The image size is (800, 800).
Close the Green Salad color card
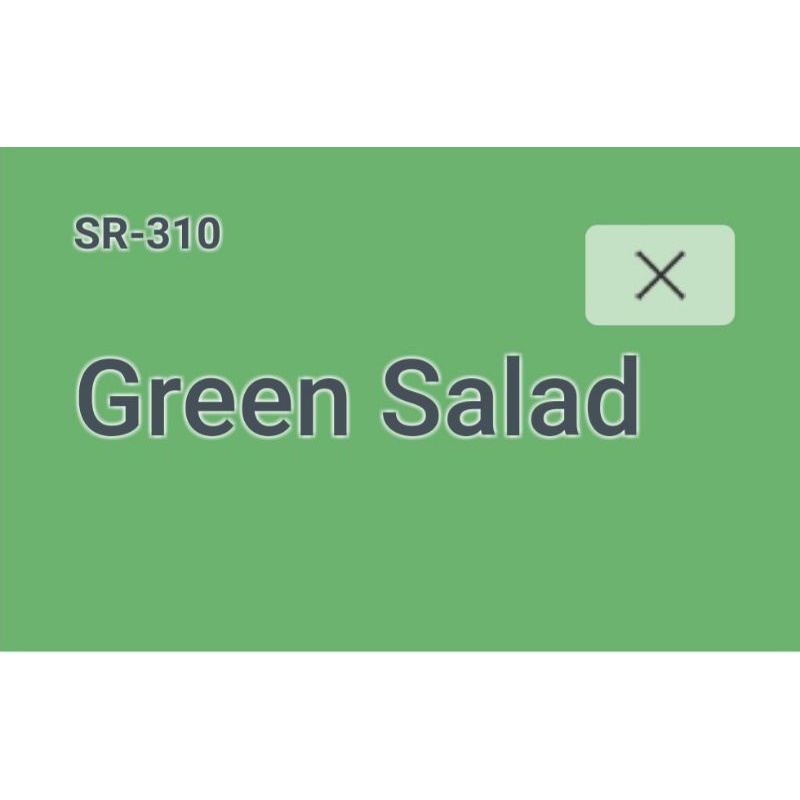(660, 275)
